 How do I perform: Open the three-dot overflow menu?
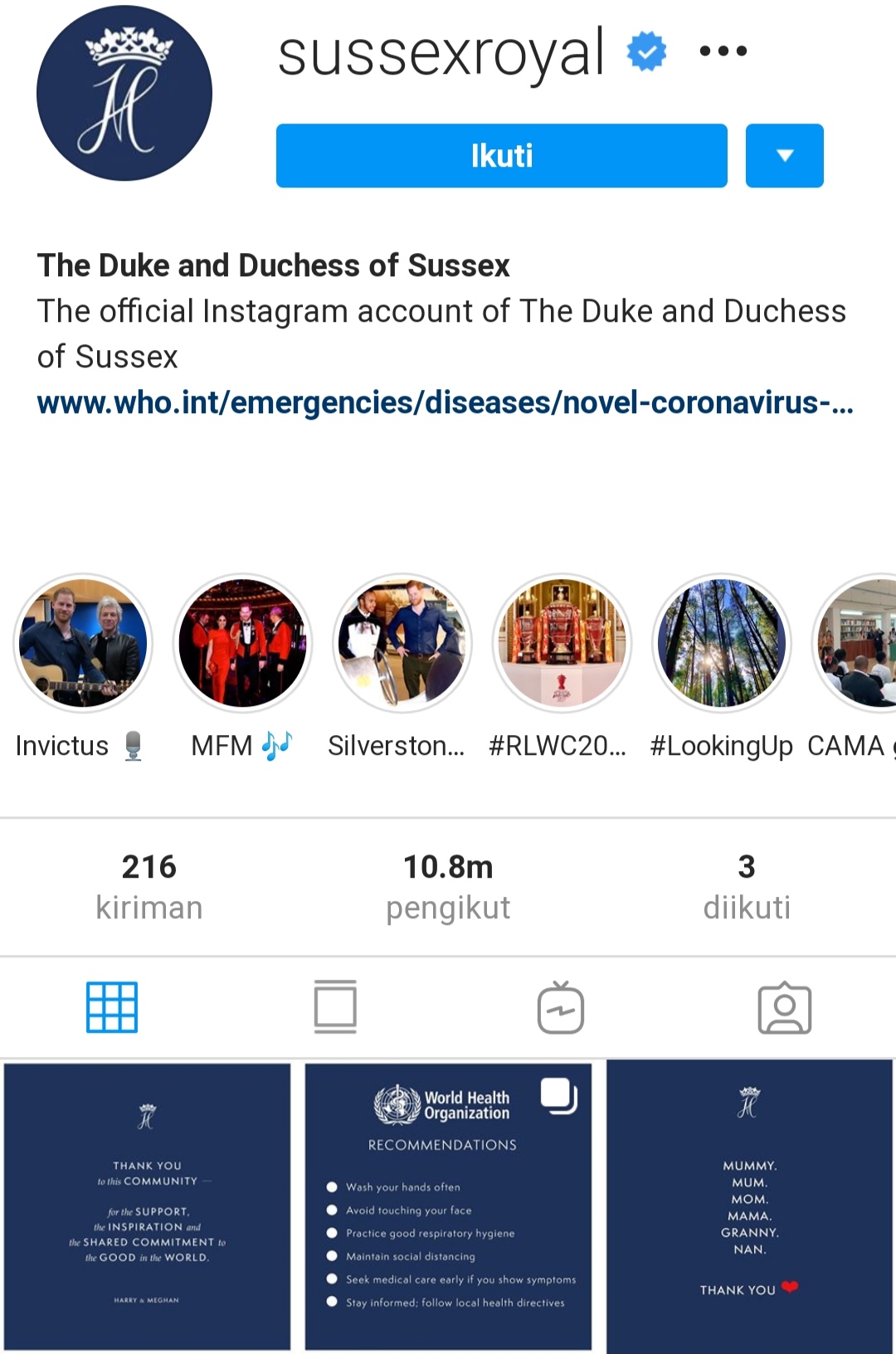click(723, 51)
